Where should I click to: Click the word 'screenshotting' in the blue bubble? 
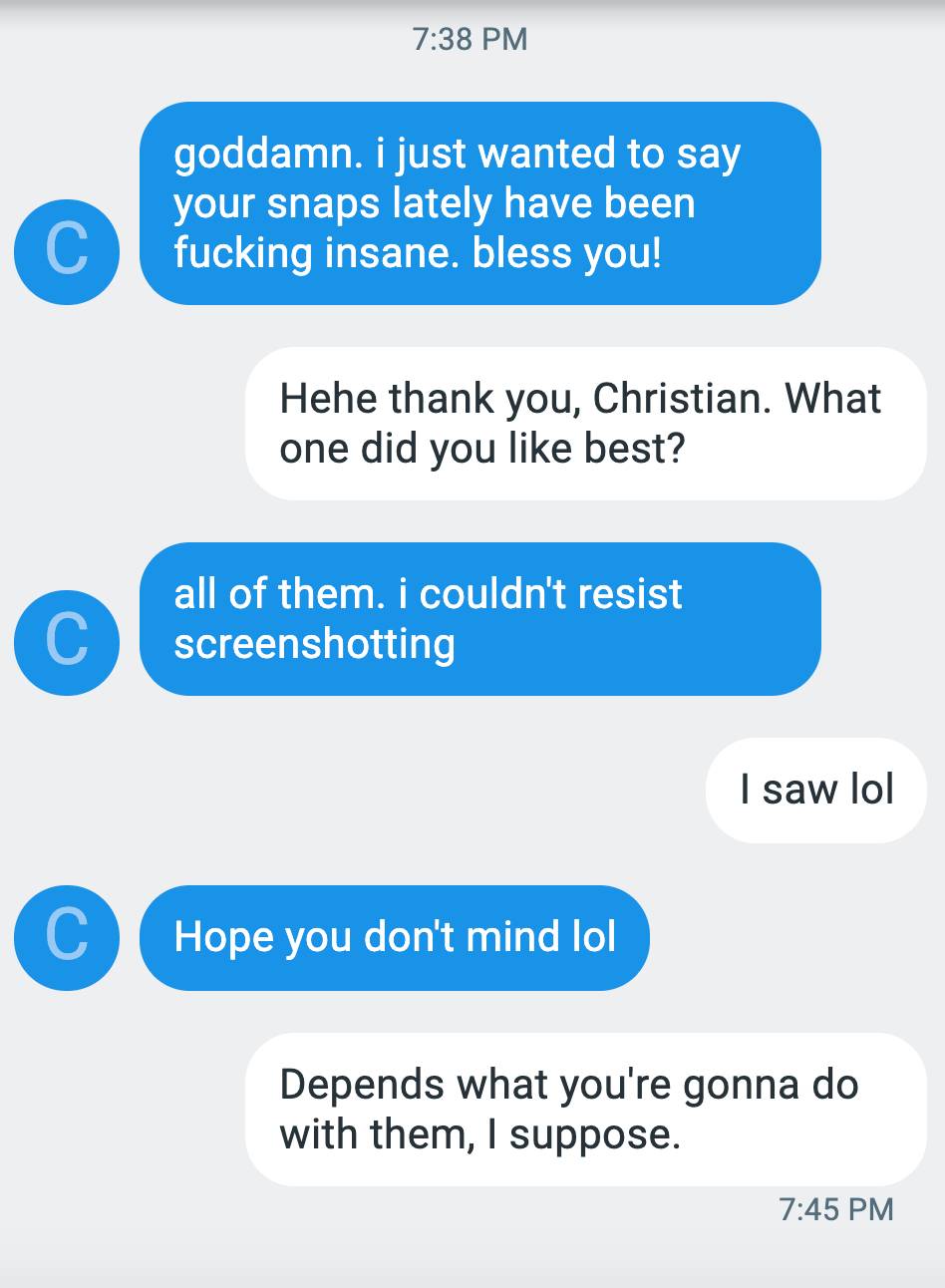click(x=315, y=644)
